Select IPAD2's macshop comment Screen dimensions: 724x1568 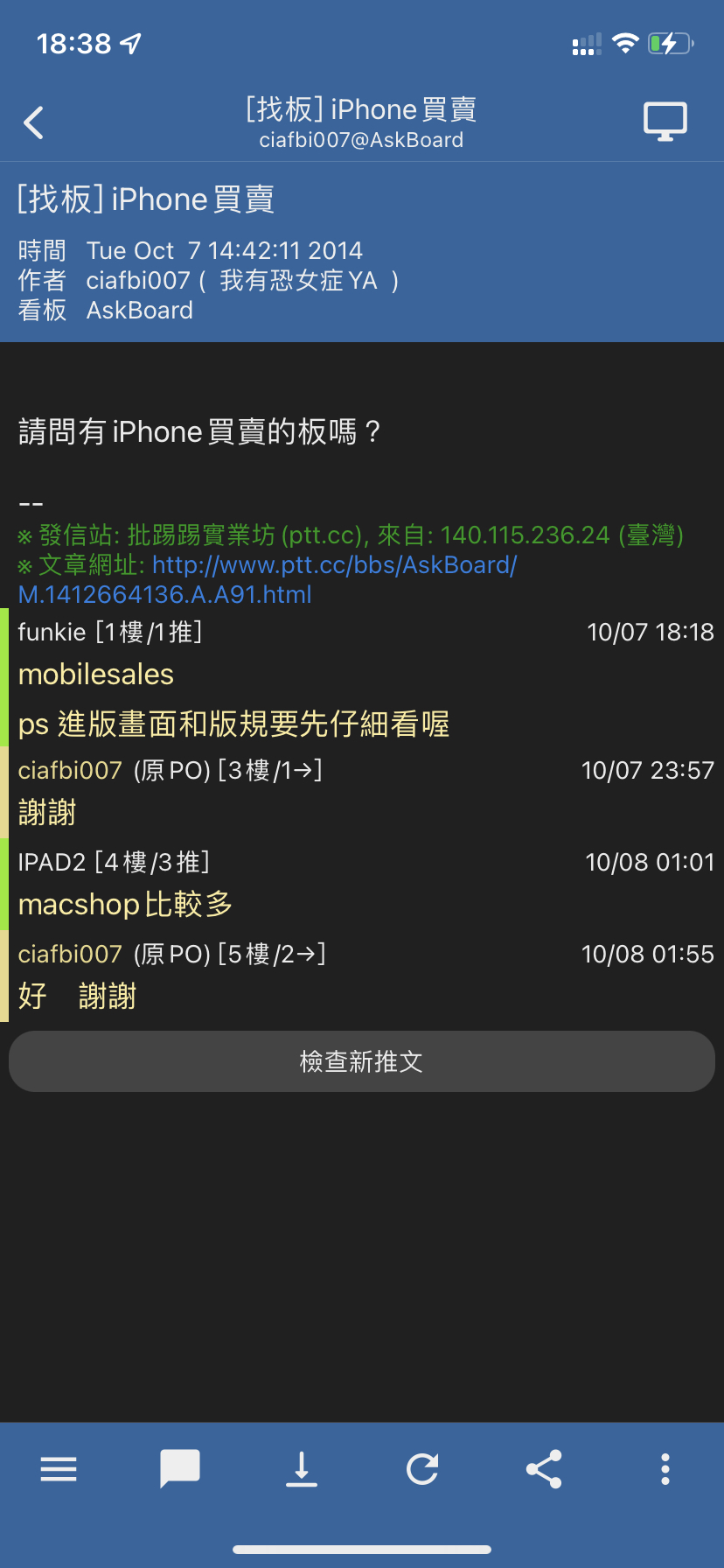coord(126,905)
